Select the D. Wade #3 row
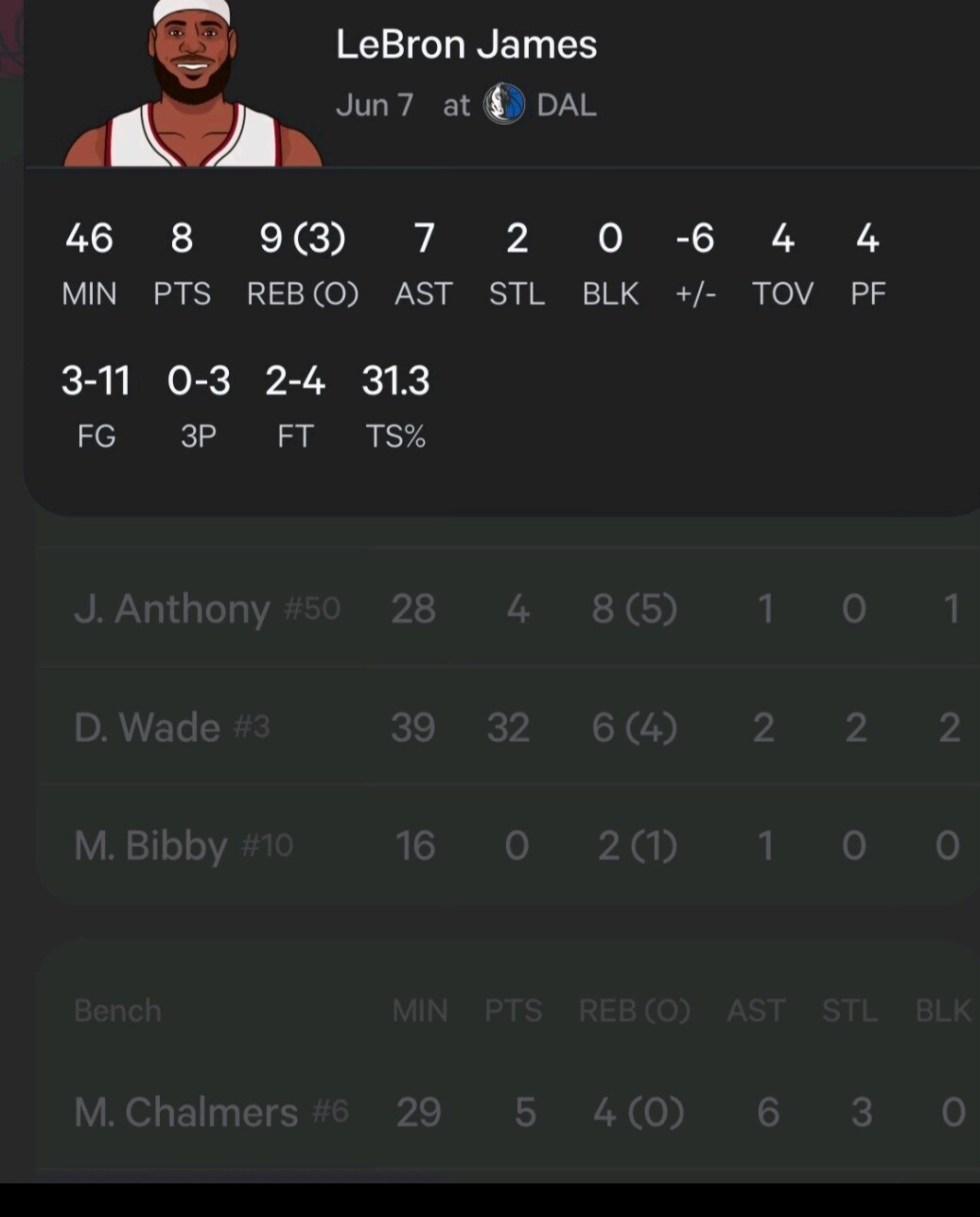980x1217 pixels. coord(509,726)
